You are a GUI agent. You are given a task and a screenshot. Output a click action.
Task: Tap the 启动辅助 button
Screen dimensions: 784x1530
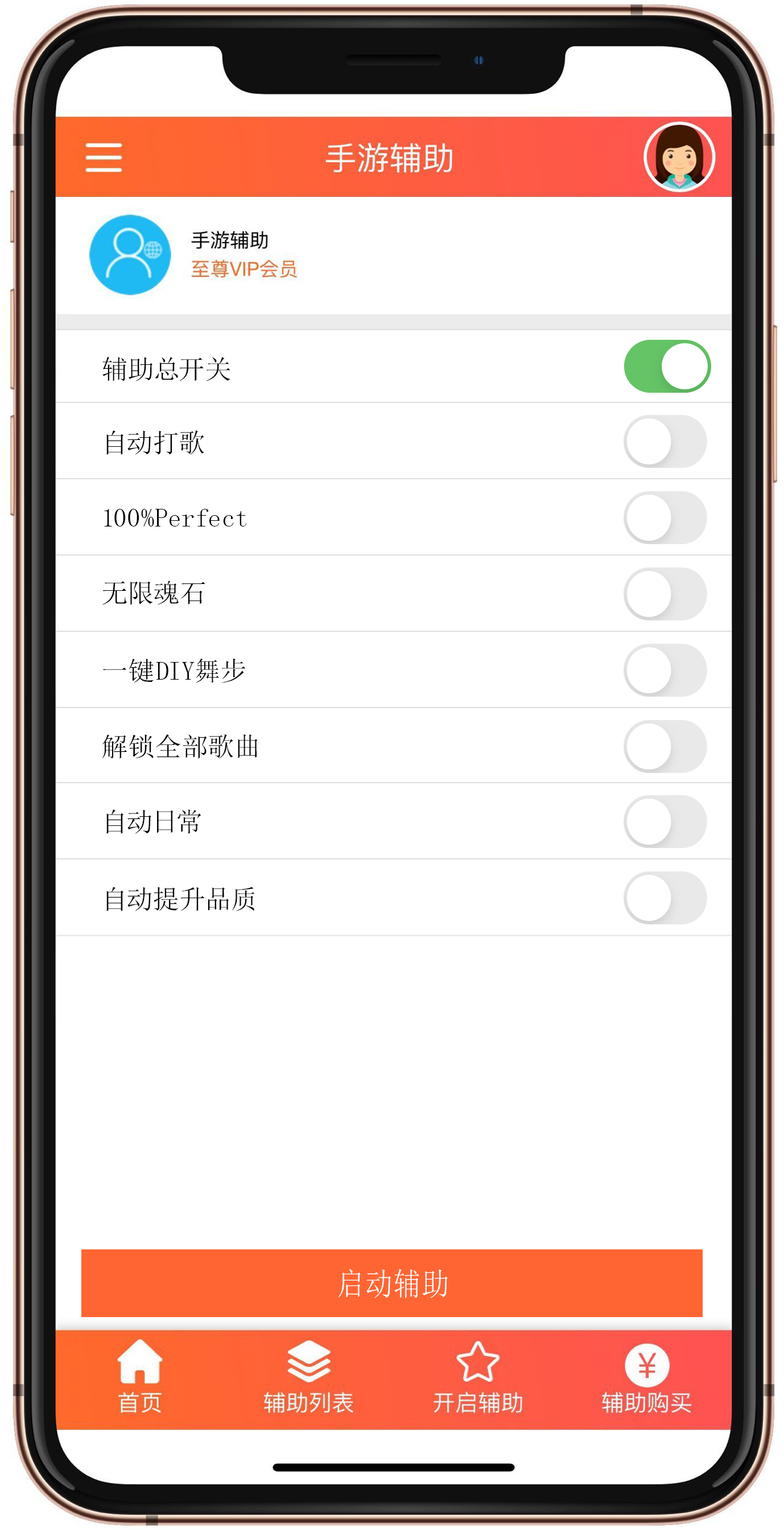click(x=391, y=1283)
